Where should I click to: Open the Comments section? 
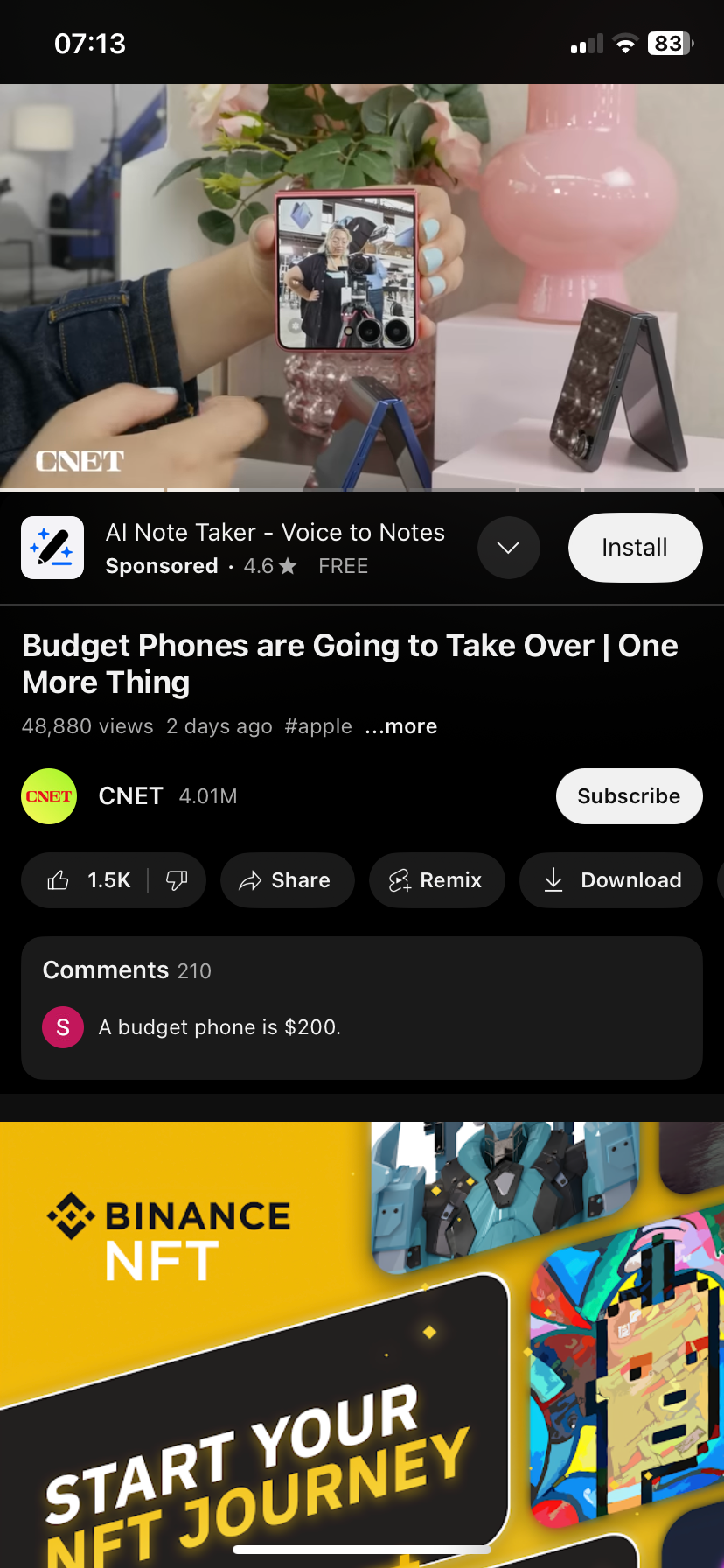[362, 1006]
